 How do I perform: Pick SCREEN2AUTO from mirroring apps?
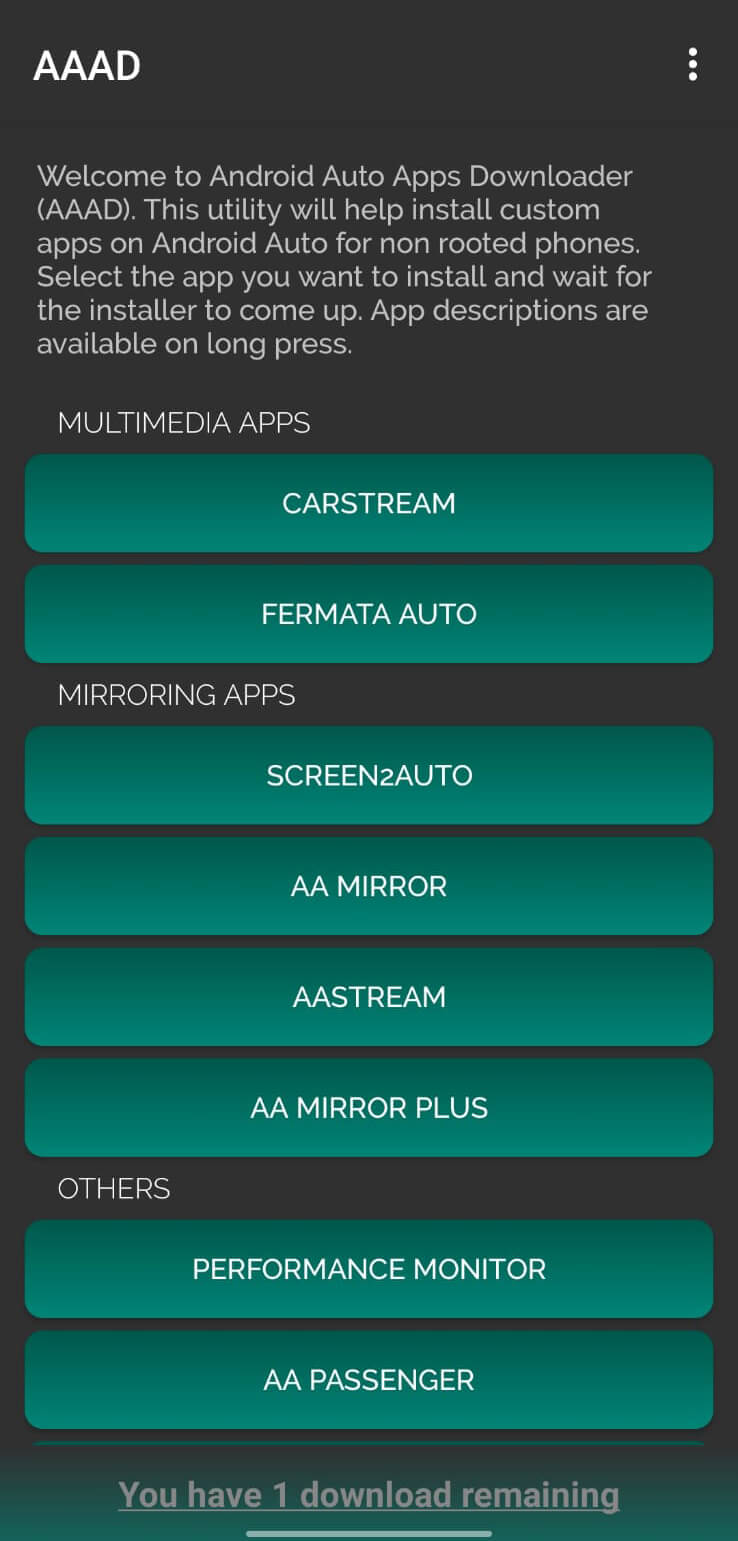click(369, 775)
